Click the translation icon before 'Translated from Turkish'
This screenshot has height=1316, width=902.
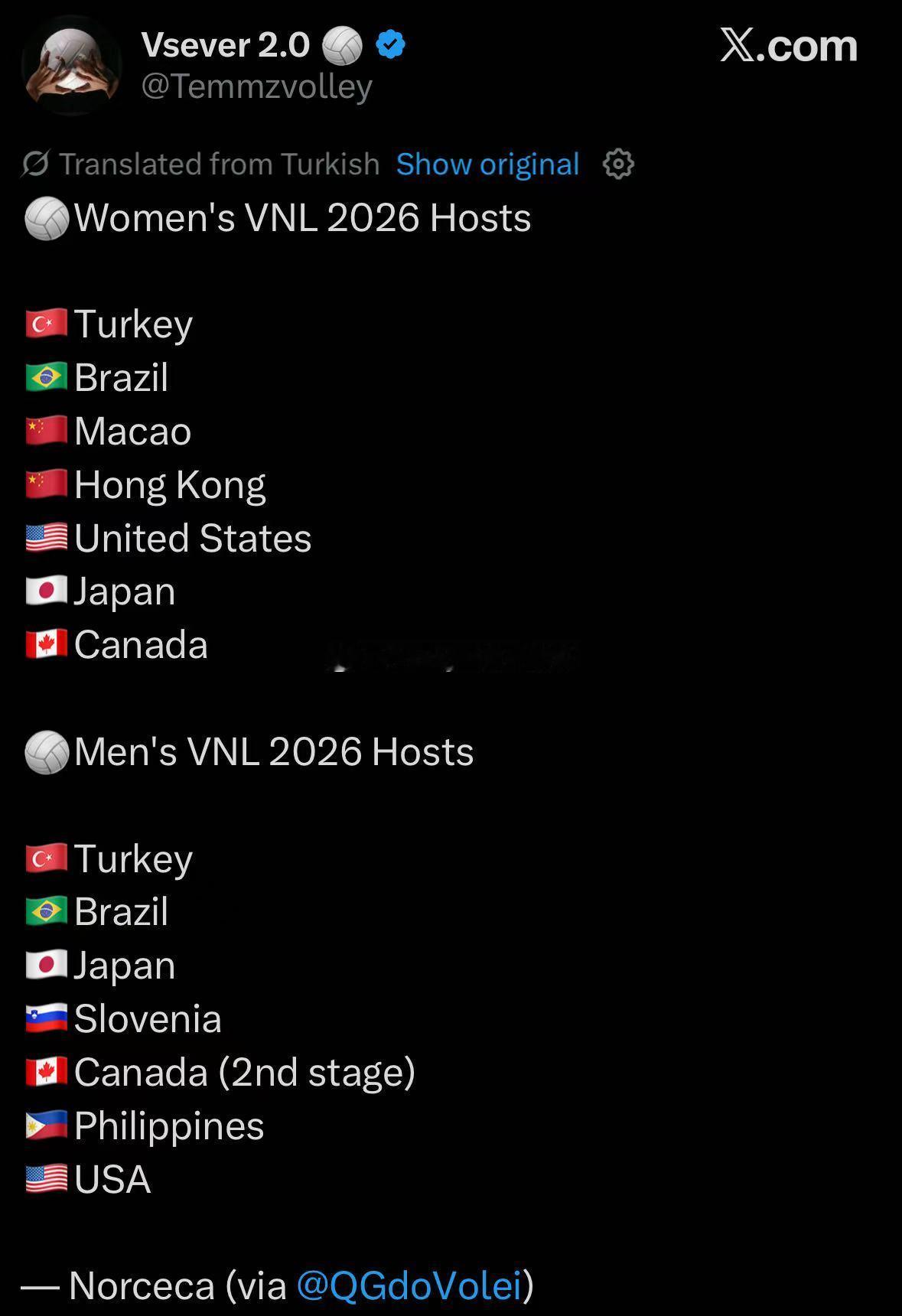(x=32, y=163)
